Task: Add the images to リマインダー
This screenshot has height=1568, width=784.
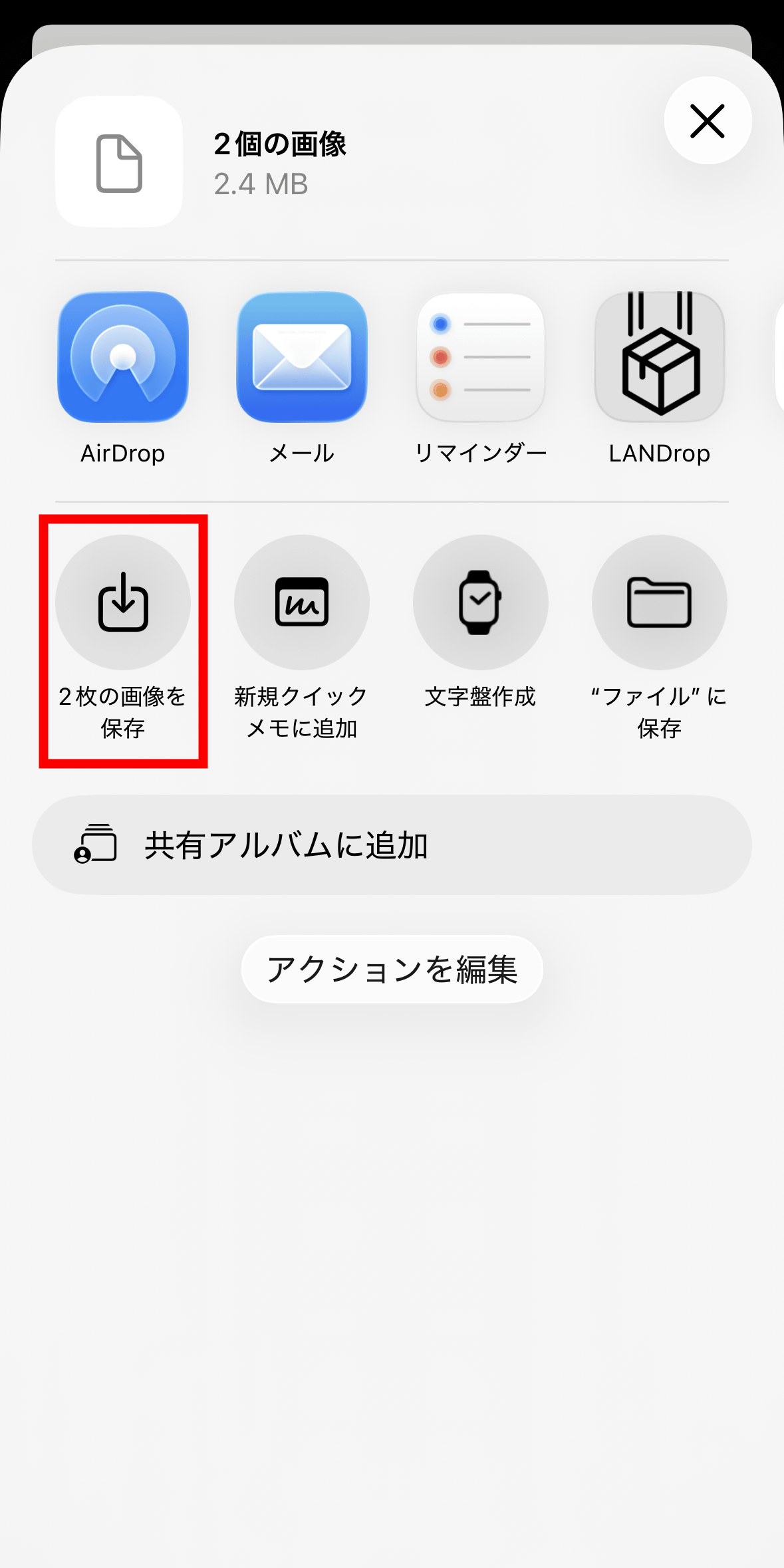Action: coord(480,357)
